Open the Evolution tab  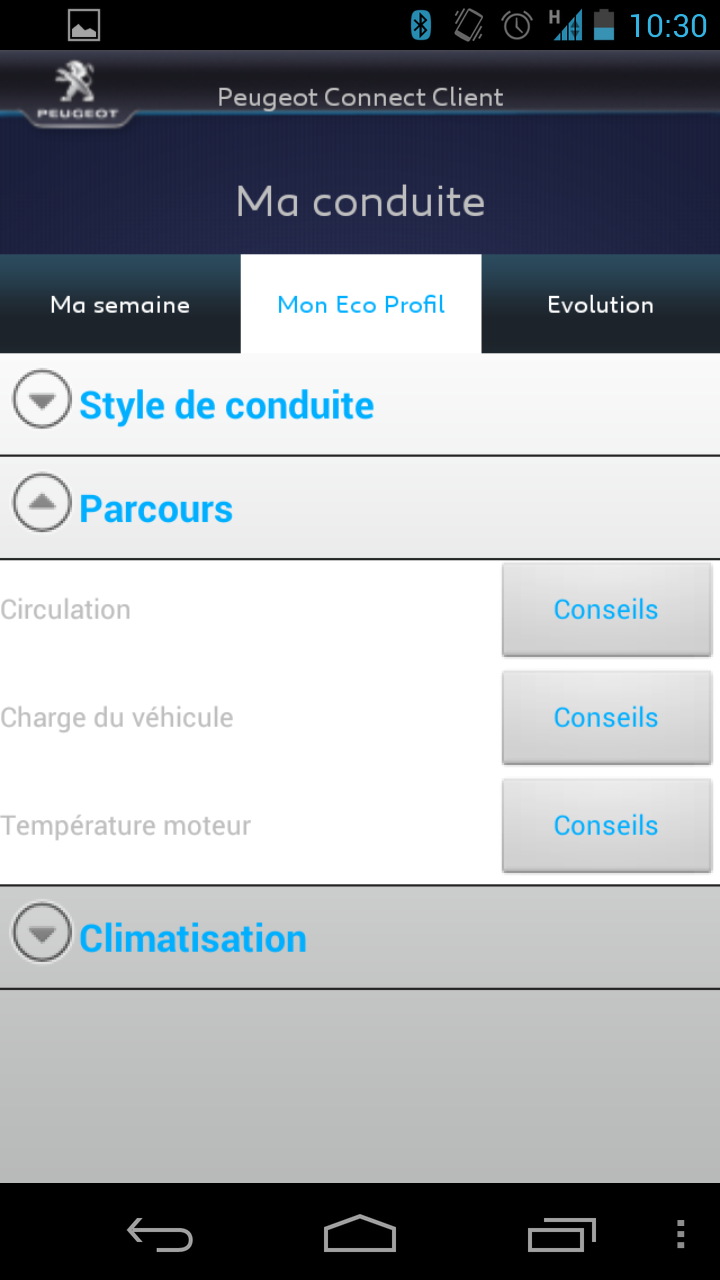(x=600, y=304)
